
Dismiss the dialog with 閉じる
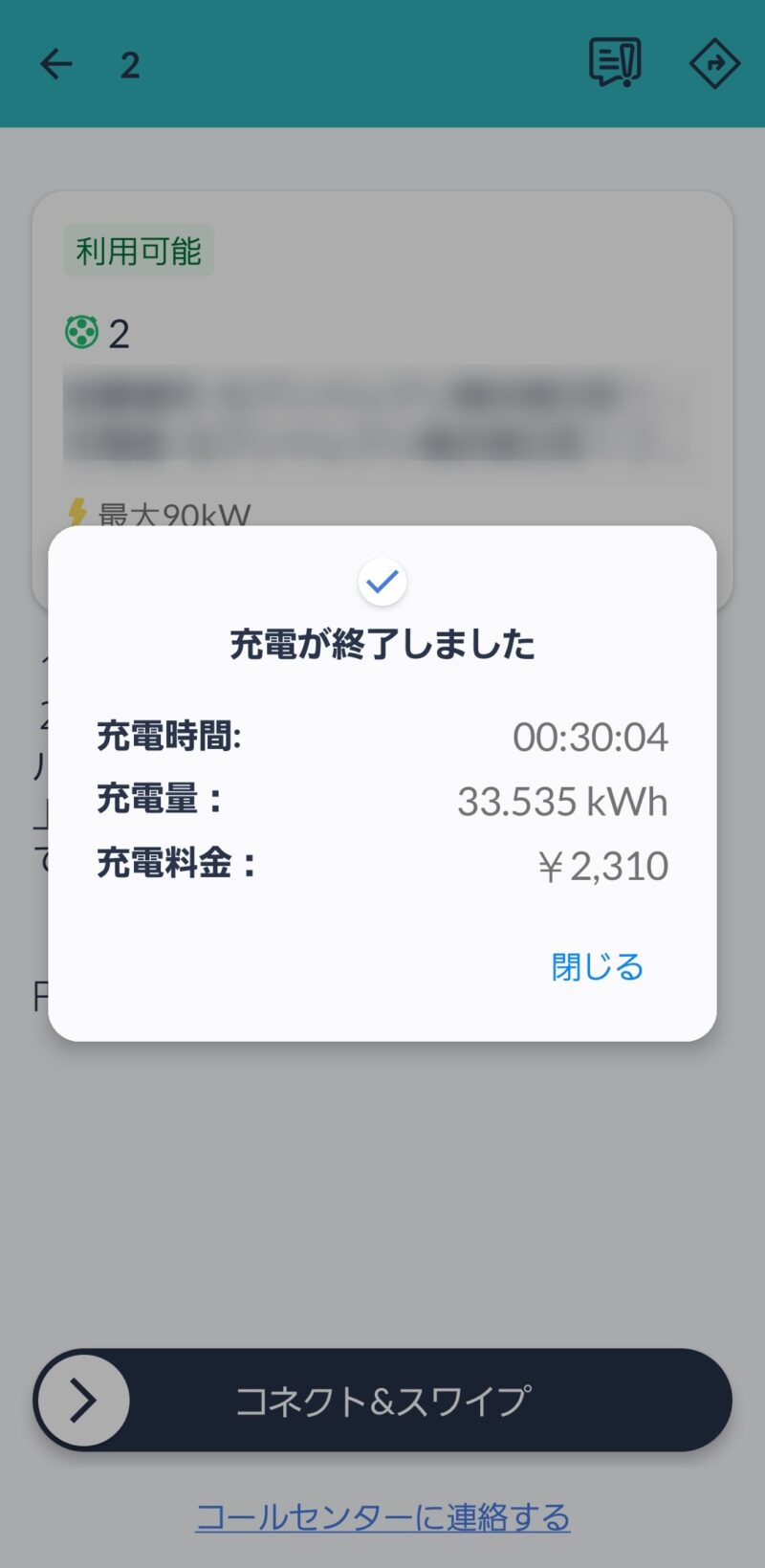pos(597,967)
